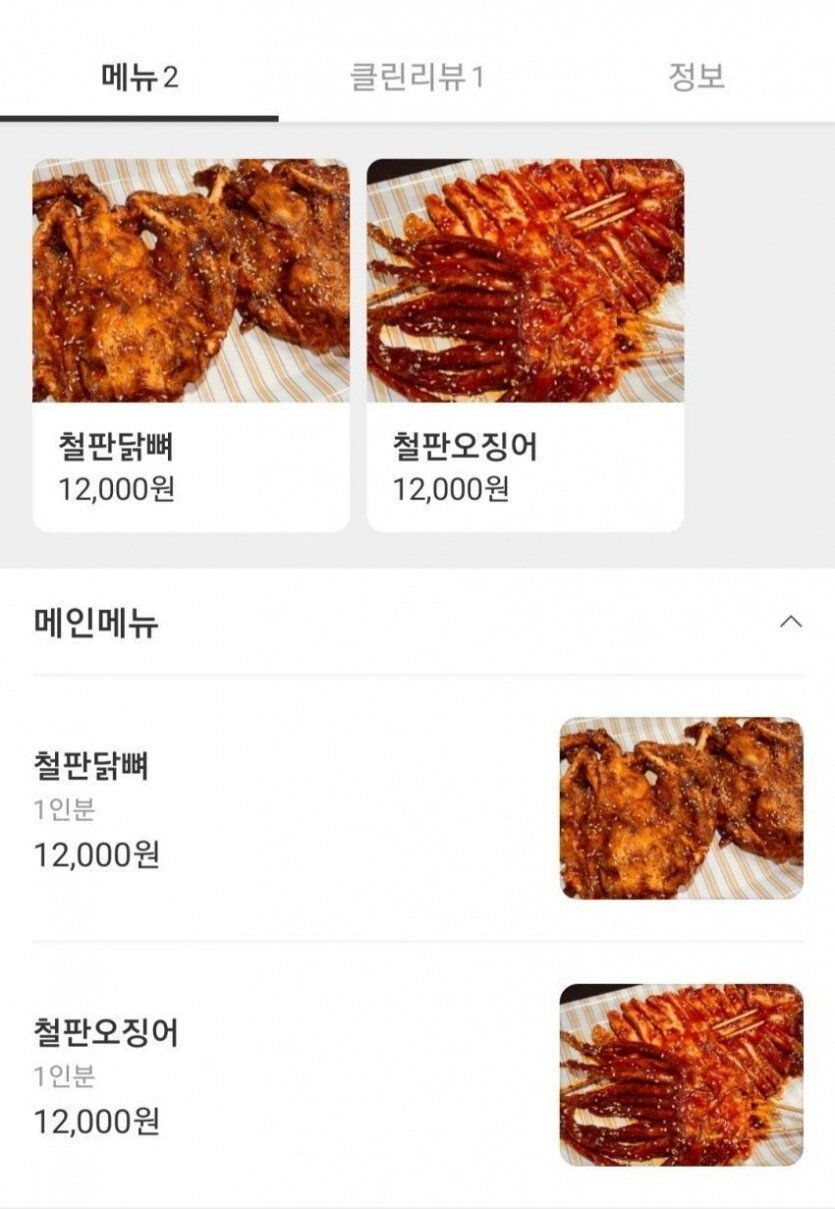This screenshot has width=835, height=1209.
Task: Open the featured 철판오징어 card
Action: click(x=525, y=345)
